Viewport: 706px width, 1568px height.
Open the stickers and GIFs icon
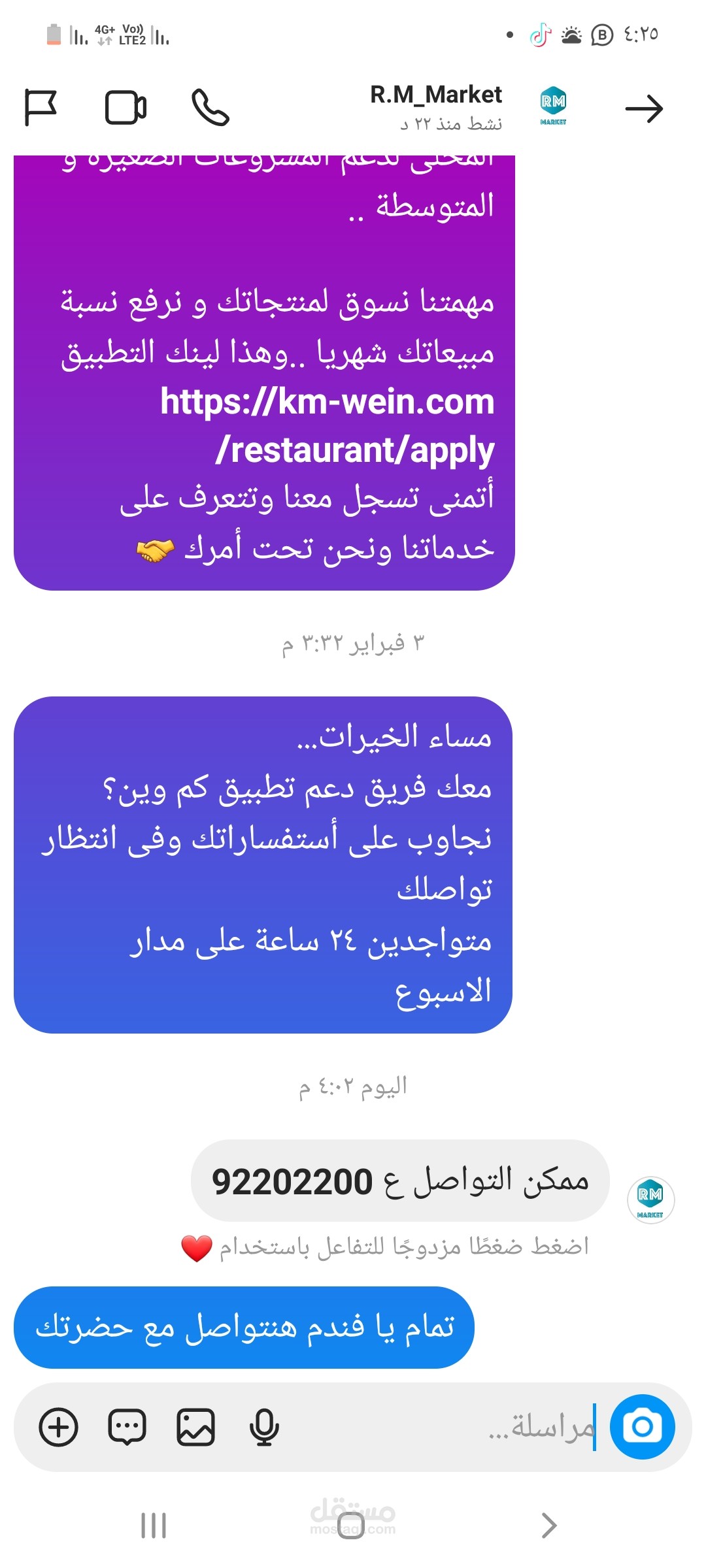pyautogui.click(x=127, y=1426)
